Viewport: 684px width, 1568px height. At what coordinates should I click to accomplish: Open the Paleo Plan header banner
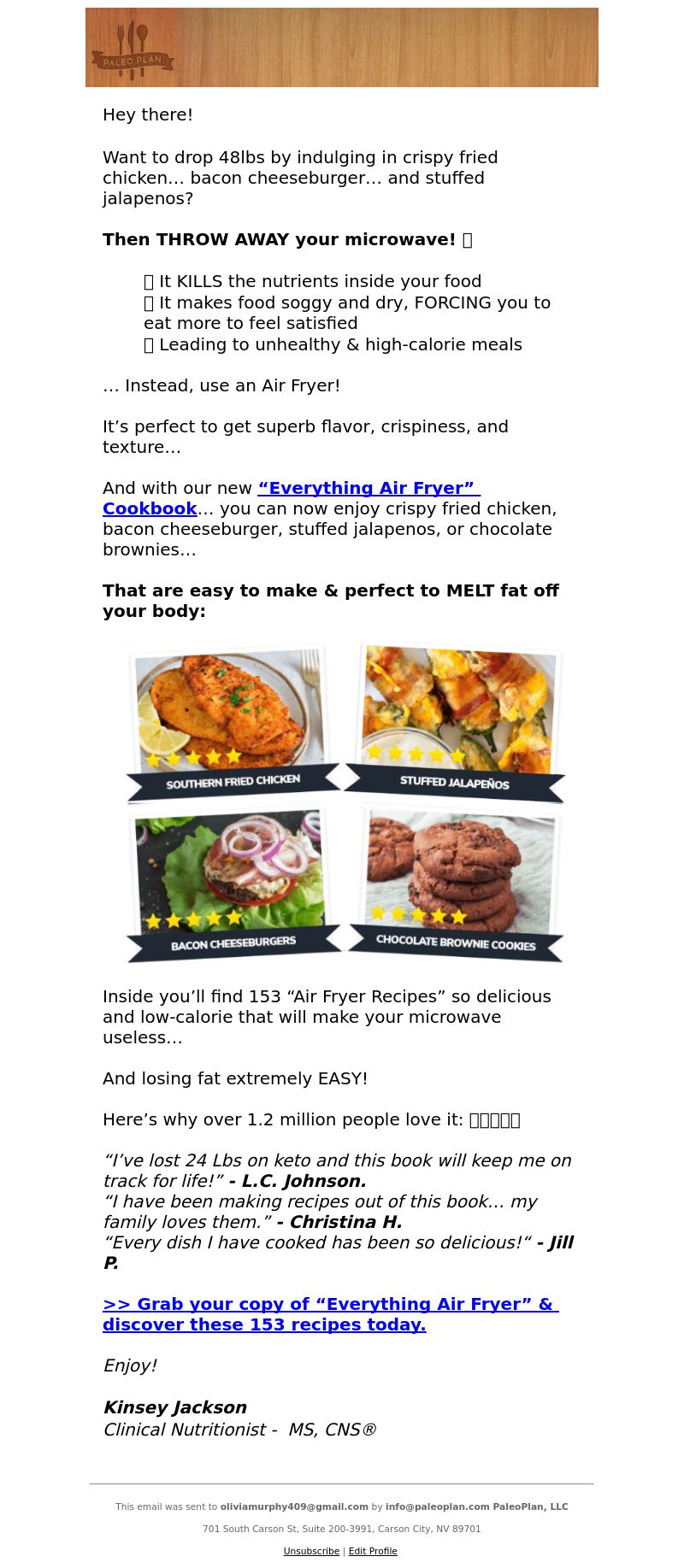pyautogui.click(x=342, y=48)
